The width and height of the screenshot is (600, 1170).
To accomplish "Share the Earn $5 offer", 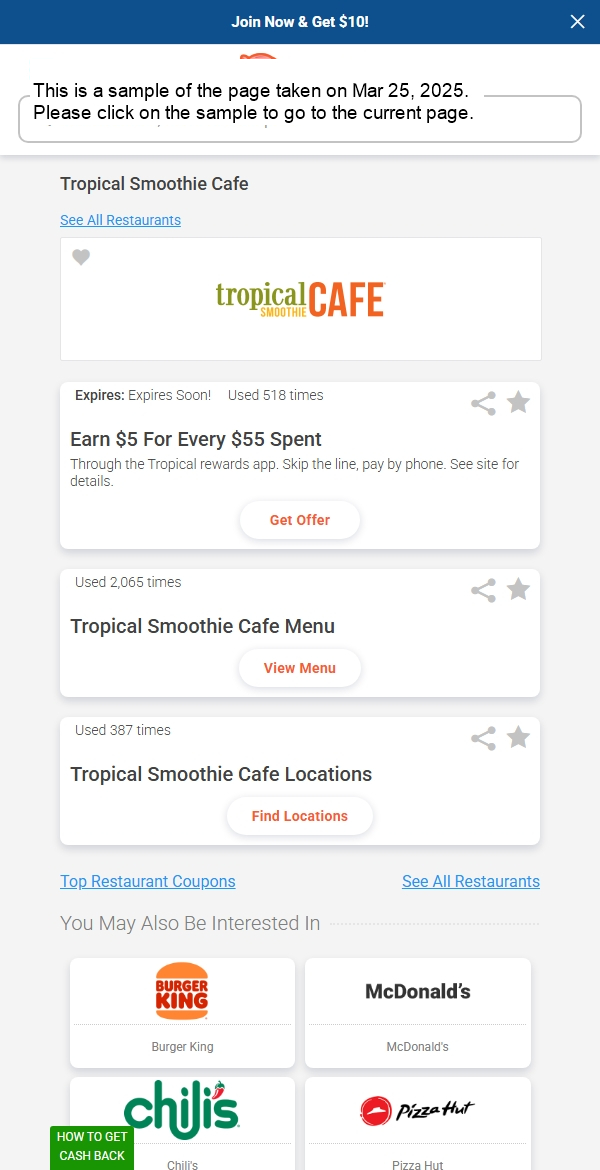I will (x=483, y=403).
